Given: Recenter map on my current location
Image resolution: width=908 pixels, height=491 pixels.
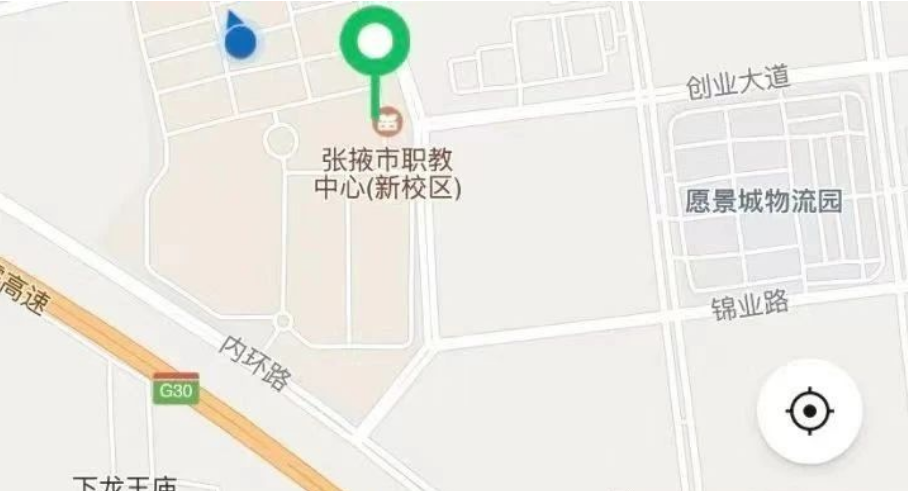Looking at the screenshot, I should pyautogui.click(x=810, y=412).
